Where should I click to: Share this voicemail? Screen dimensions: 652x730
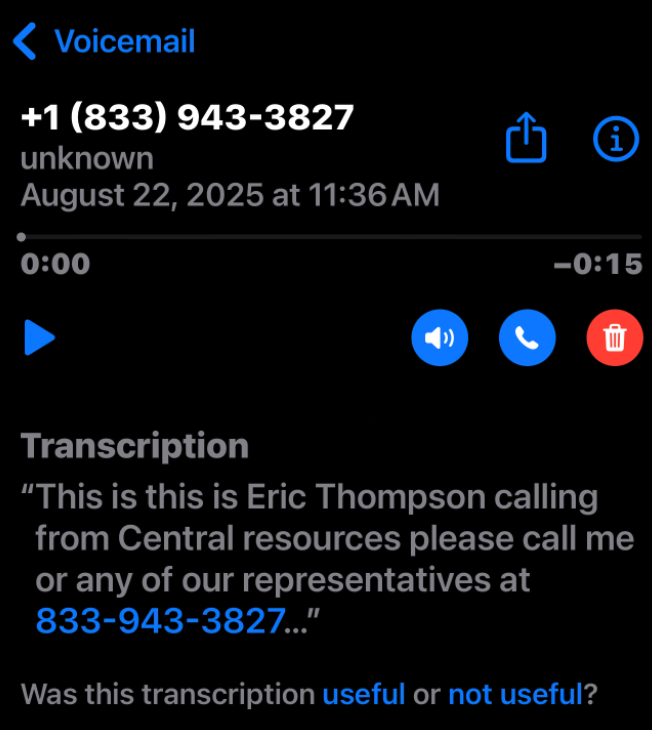pos(526,139)
